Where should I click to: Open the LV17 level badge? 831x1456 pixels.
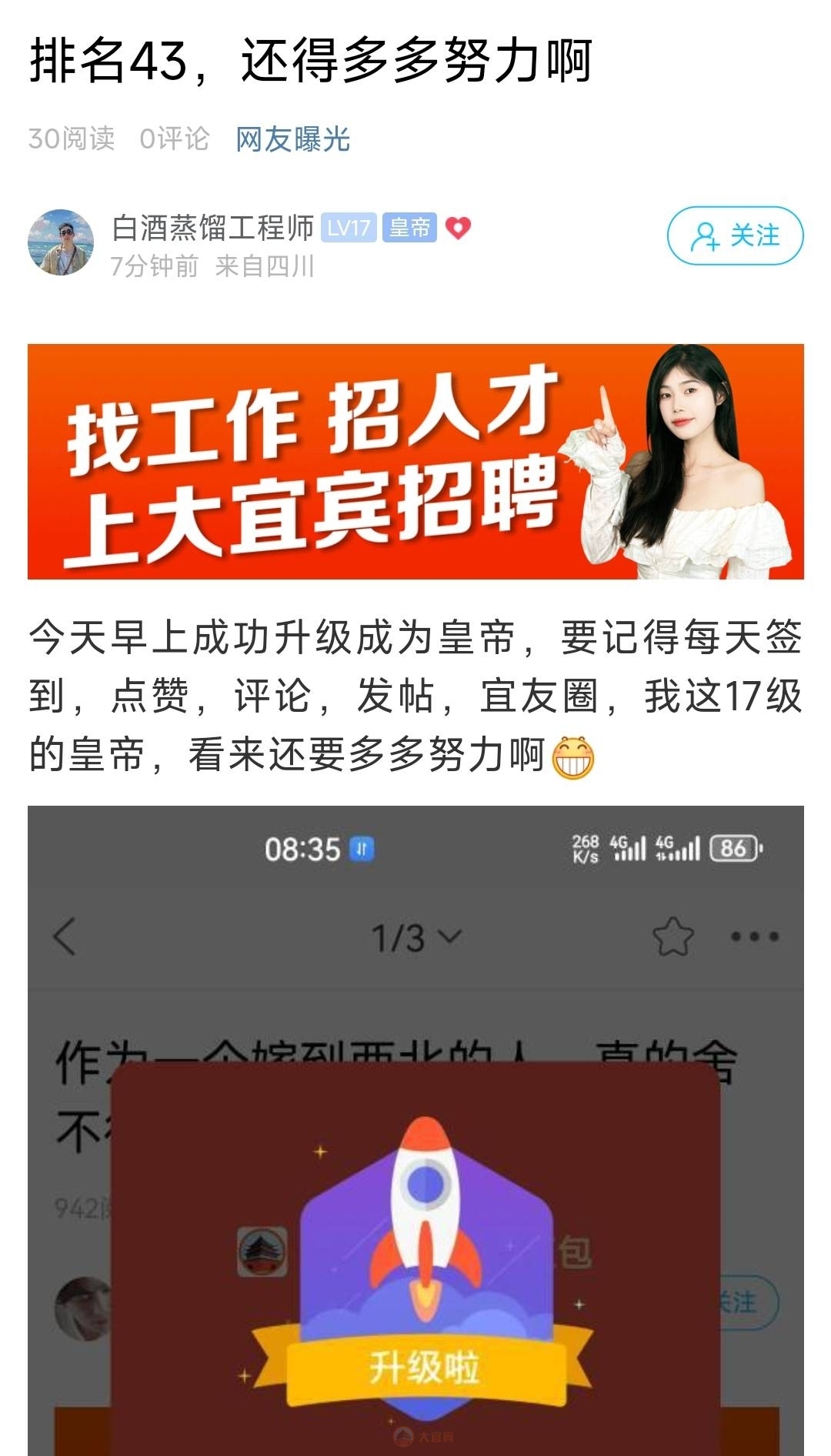point(349,228)
